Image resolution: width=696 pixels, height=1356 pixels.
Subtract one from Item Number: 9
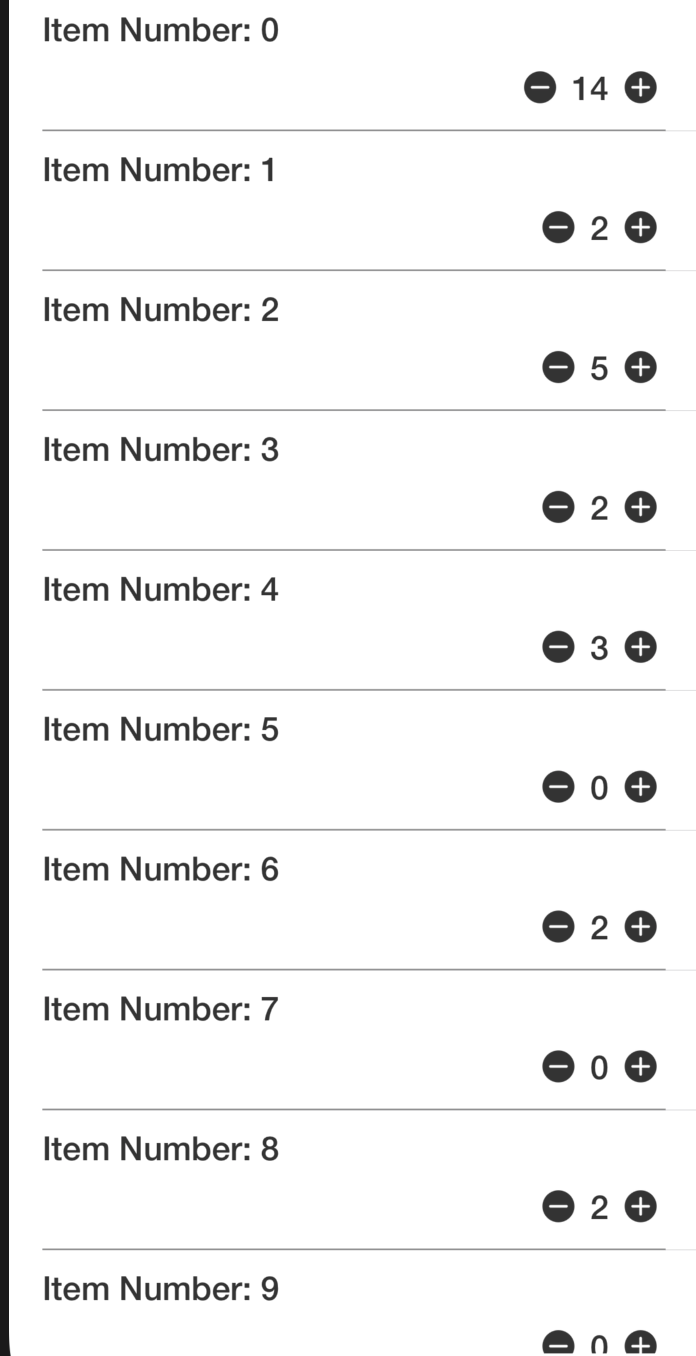coord(559,1345)
